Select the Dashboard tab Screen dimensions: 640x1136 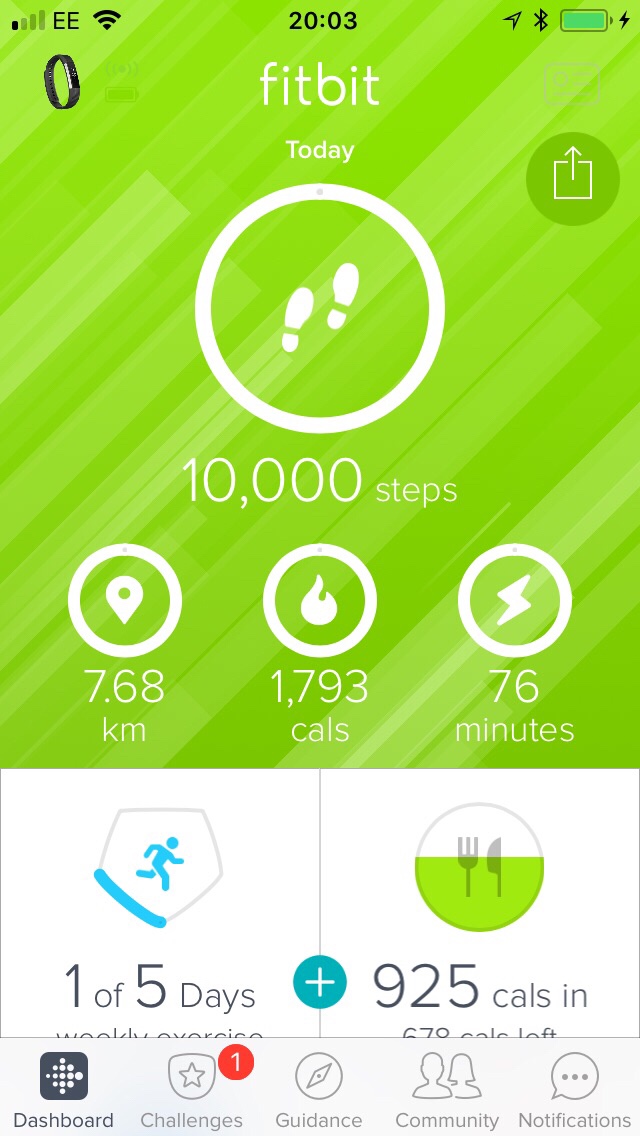coord(63,1090)
